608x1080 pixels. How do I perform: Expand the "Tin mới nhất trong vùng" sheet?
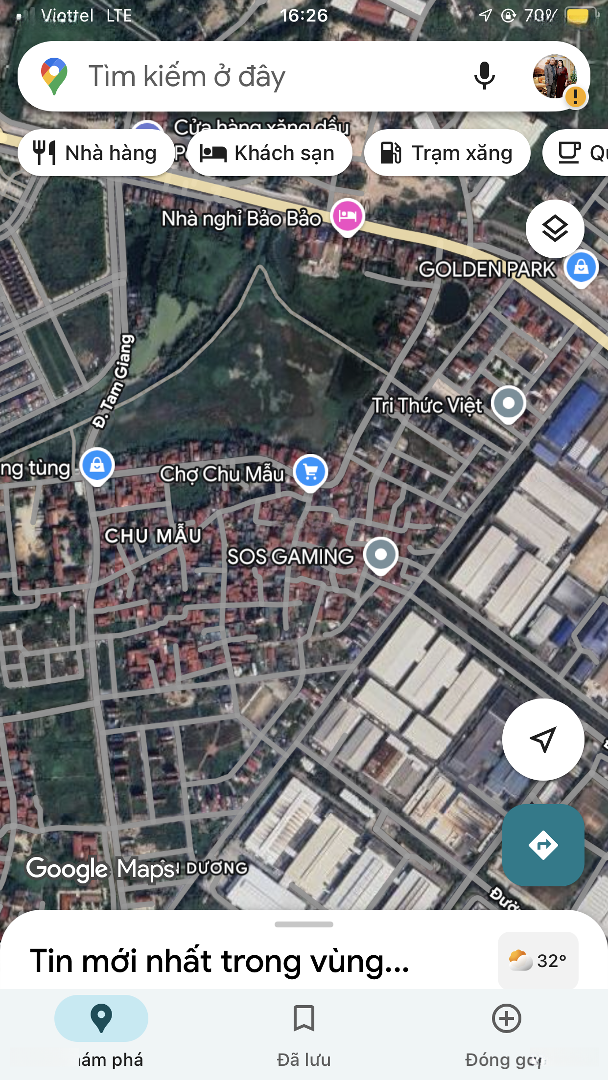[x=304, y=925]
